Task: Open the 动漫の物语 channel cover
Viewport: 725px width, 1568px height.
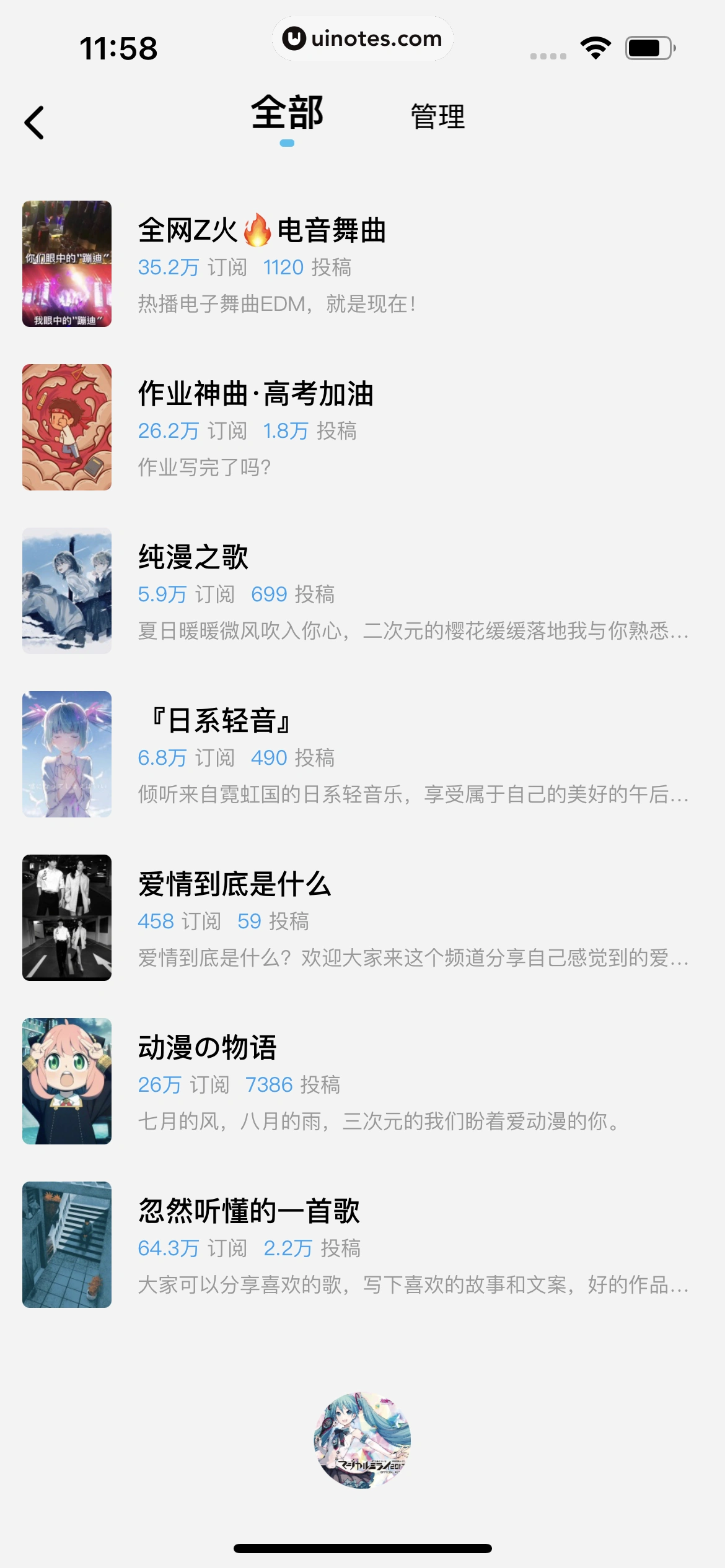Action: pos(67,1078)
